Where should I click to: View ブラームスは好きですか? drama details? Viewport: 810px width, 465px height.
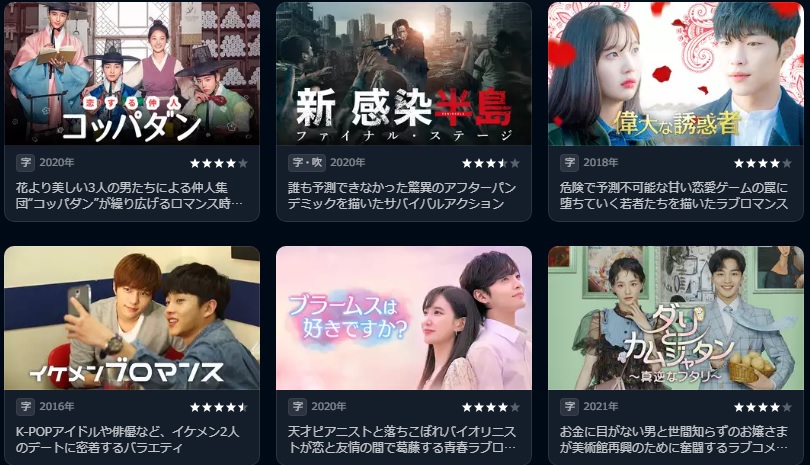point(404,318)
